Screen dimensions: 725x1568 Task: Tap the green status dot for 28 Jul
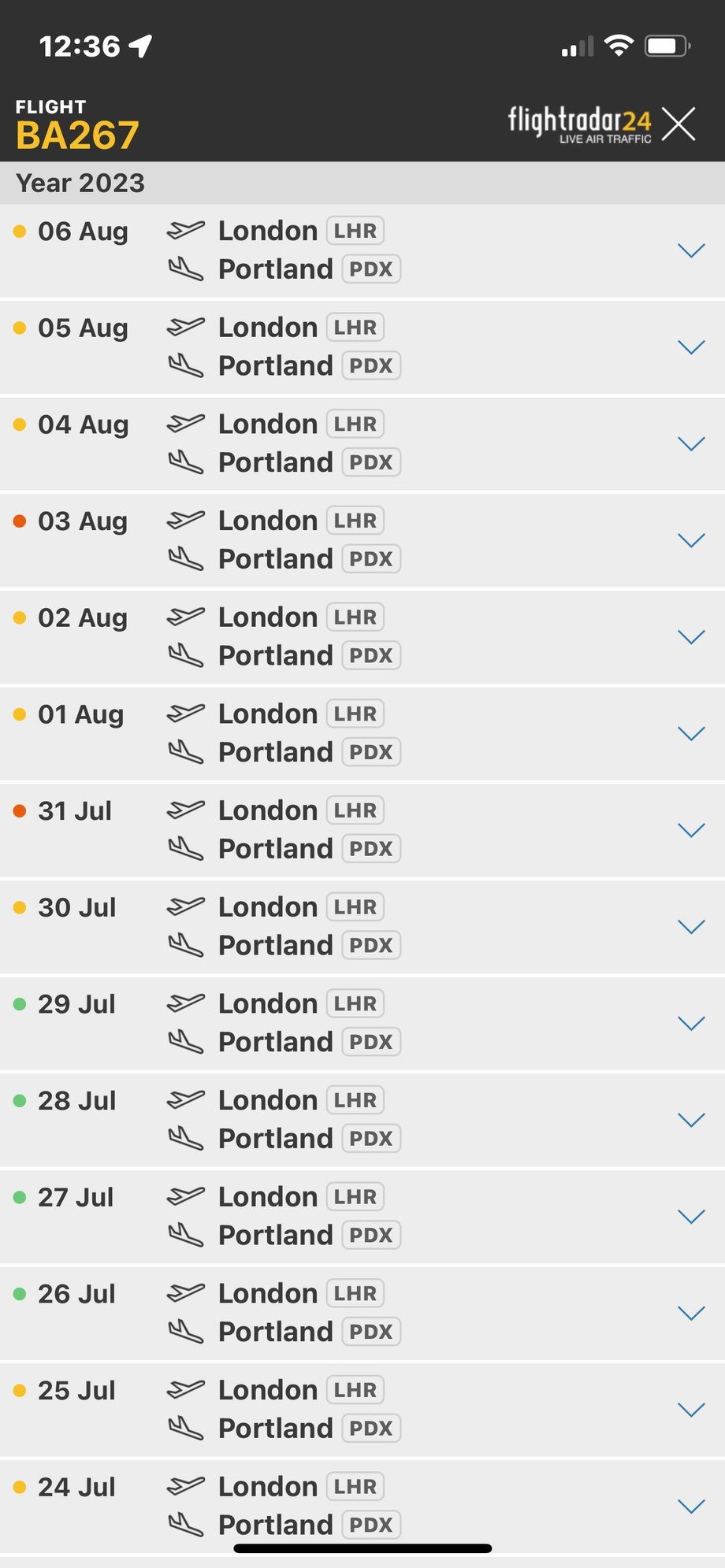click(x=20, y=1099)
